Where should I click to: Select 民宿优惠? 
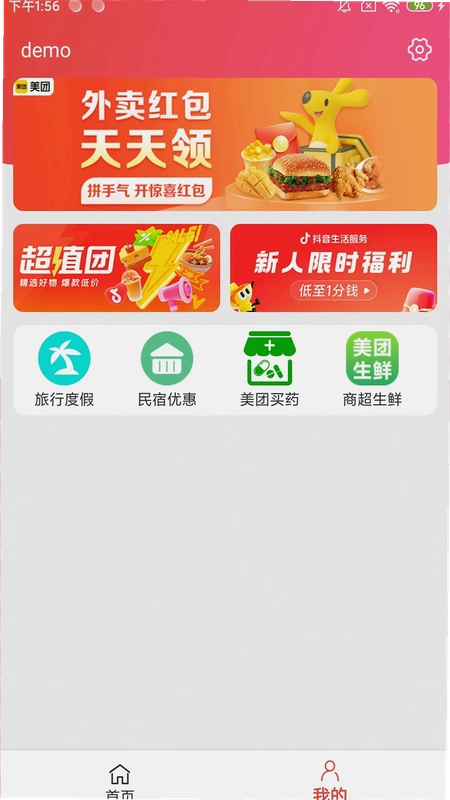pos(167,369)
